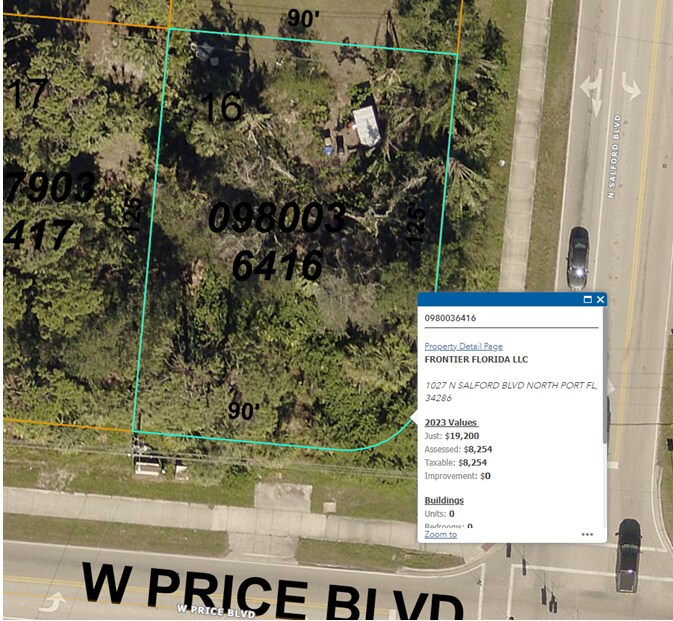Close the parcel info popup
Screen dimensions: 673x621
click(x=600, y=299)
